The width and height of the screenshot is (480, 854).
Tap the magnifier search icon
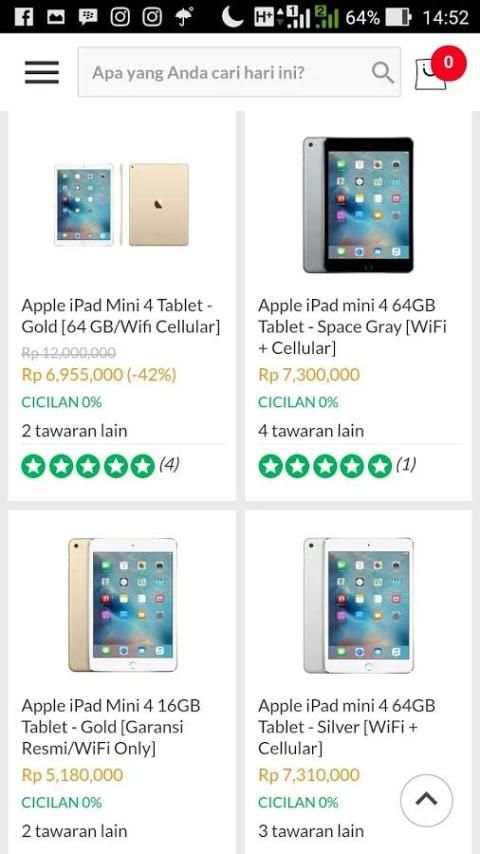382,72
